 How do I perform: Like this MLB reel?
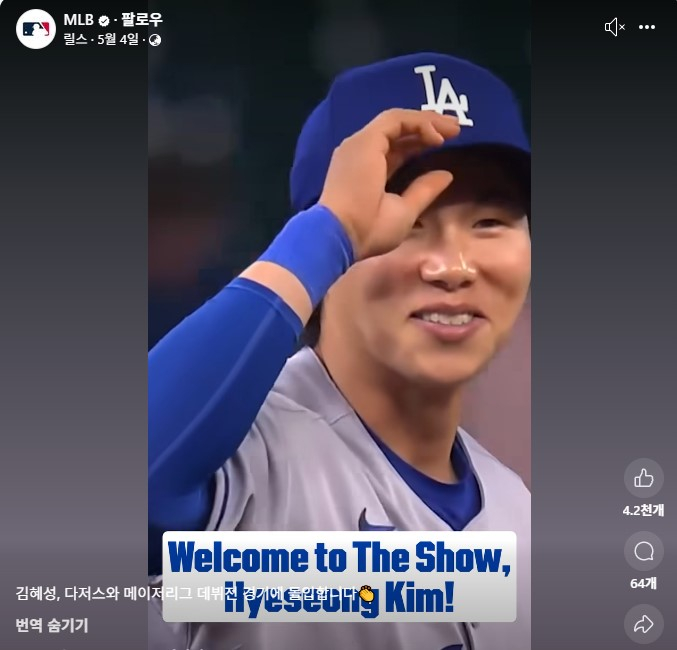pyautogui.click(x=643, y=478)
